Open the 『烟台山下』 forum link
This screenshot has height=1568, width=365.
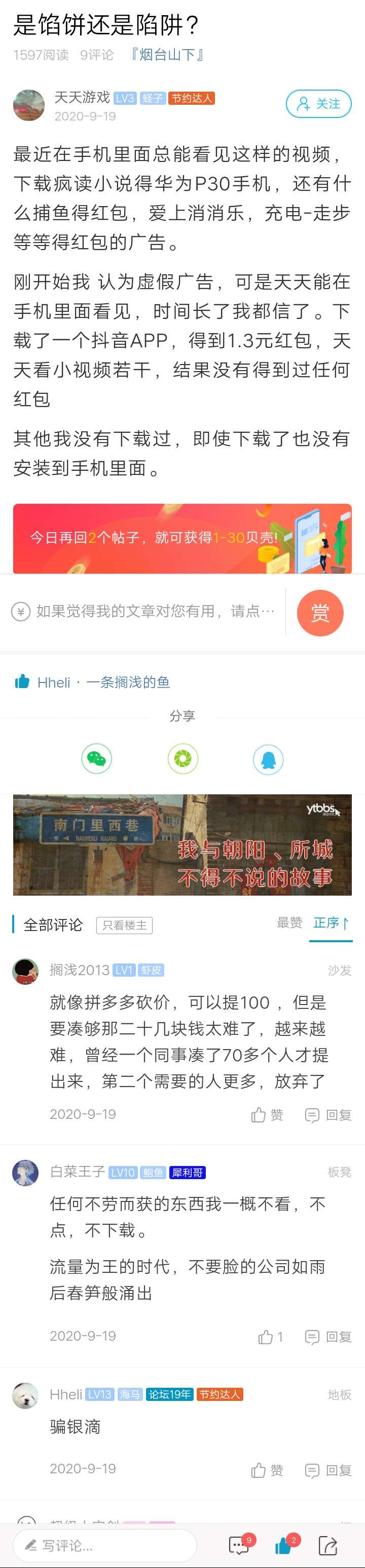(x=167, y=55)
